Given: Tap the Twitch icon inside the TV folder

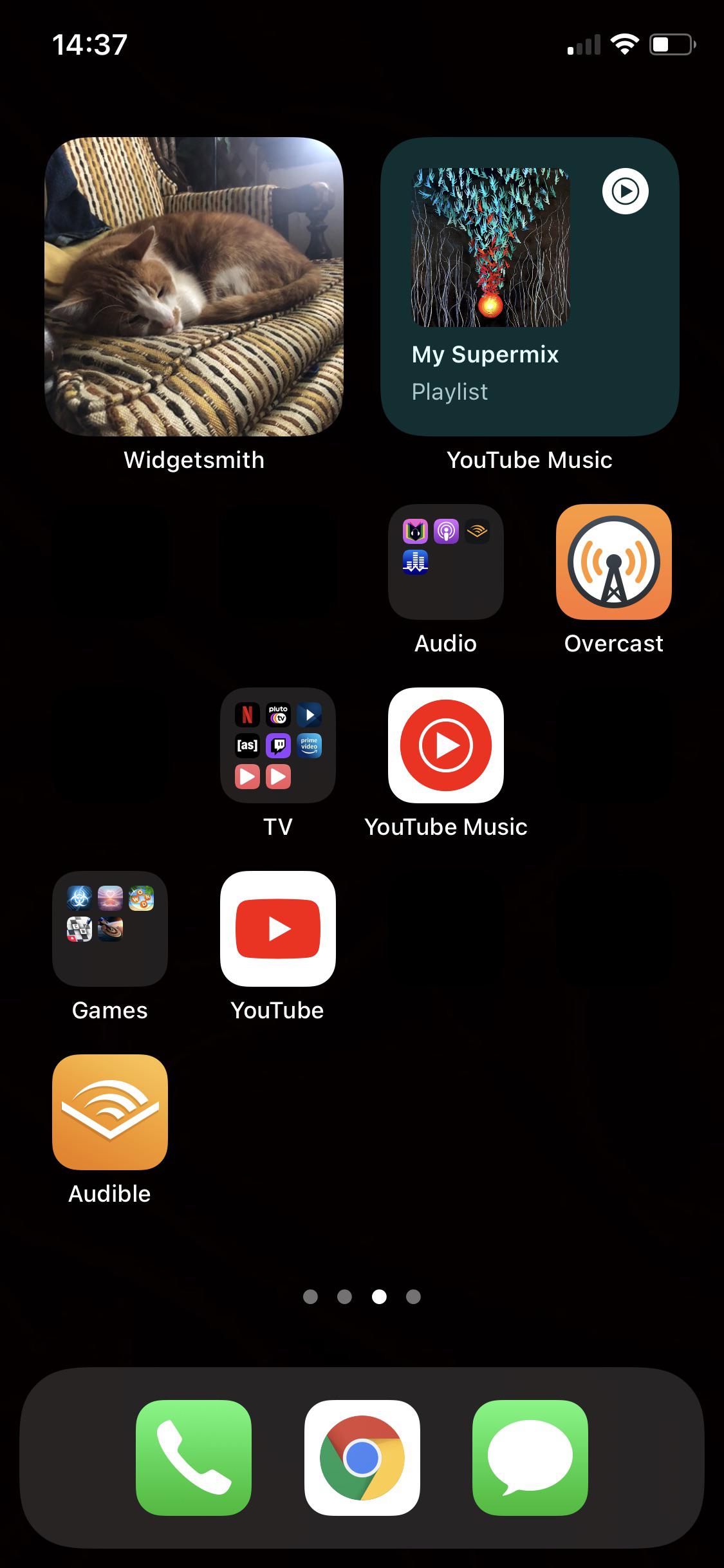Looking at the screenshot, I should click(x=277, y=745).
